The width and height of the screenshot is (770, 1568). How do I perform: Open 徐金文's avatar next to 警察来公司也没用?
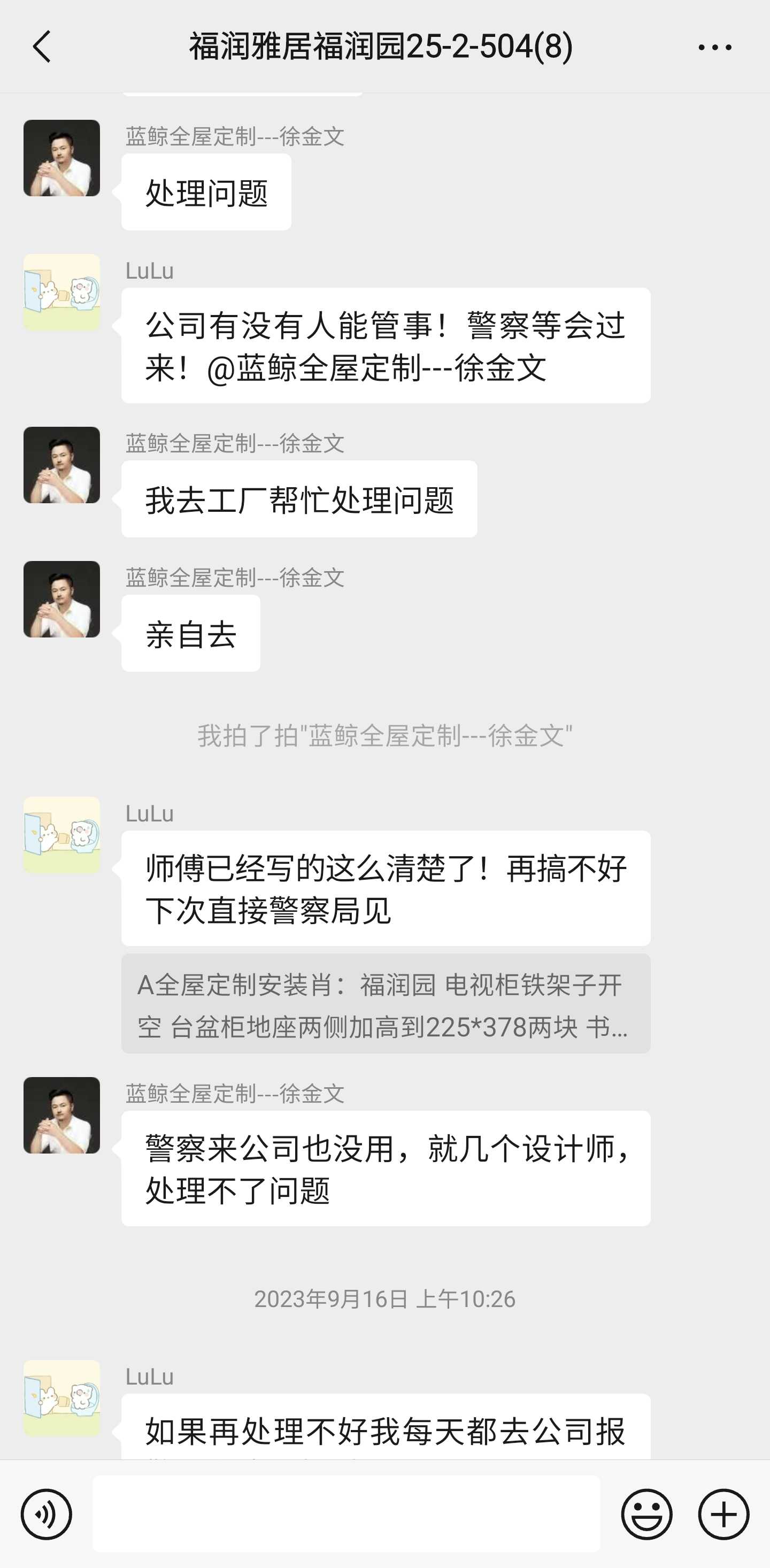click(x=61, y=1115)
